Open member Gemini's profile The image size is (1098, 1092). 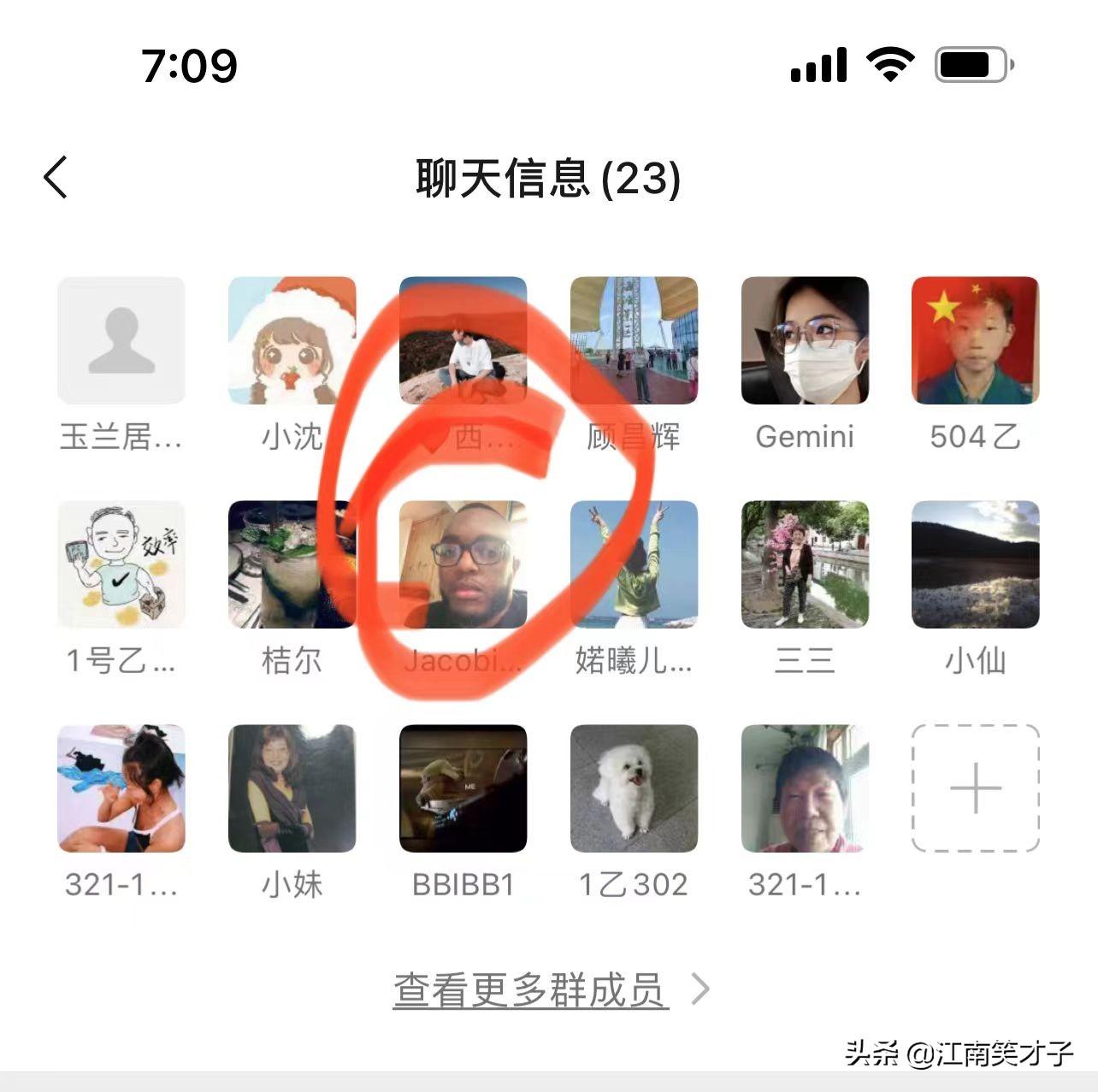point(805,340)
